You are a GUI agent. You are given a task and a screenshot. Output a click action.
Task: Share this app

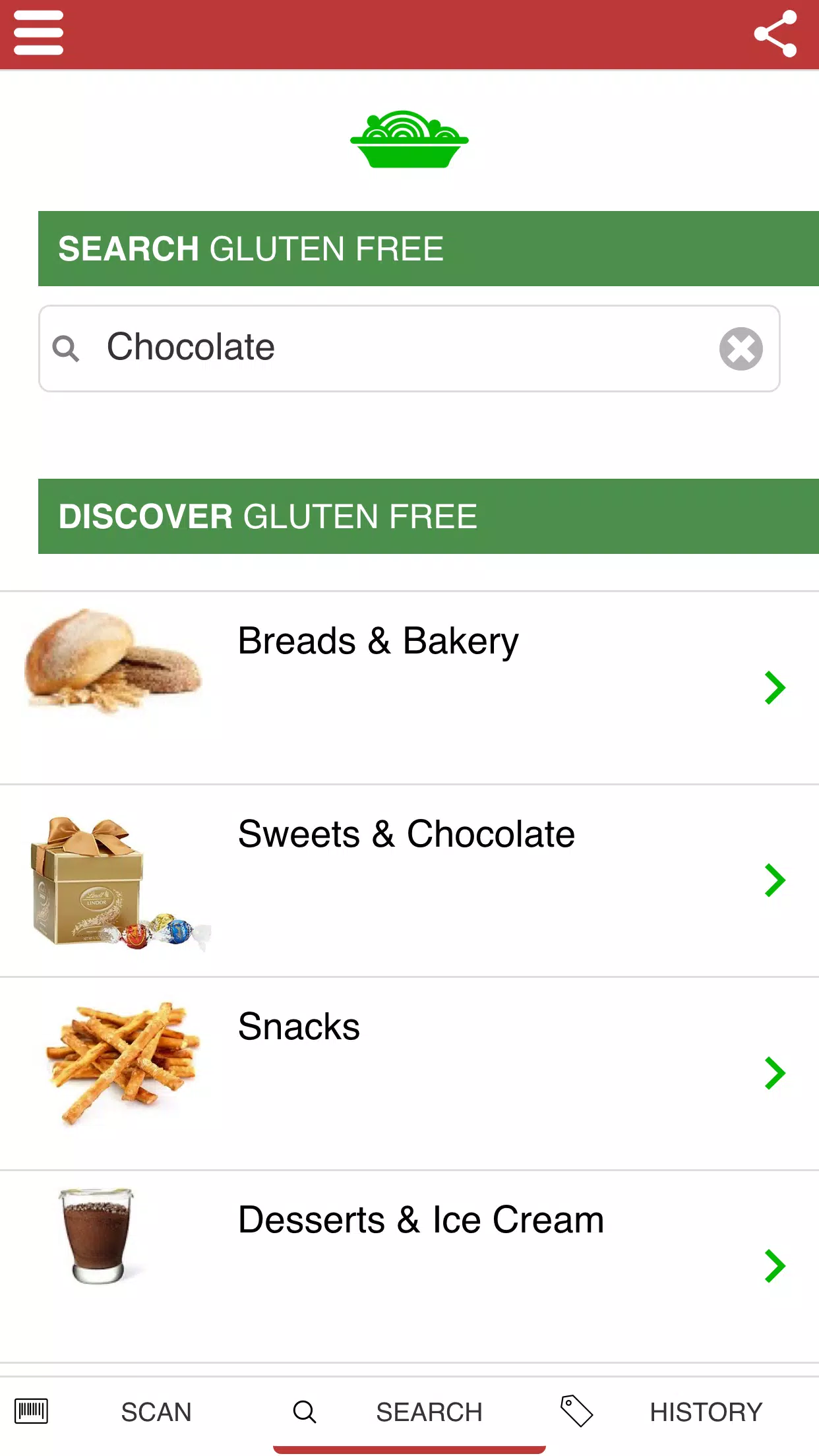tap(775, 34)
